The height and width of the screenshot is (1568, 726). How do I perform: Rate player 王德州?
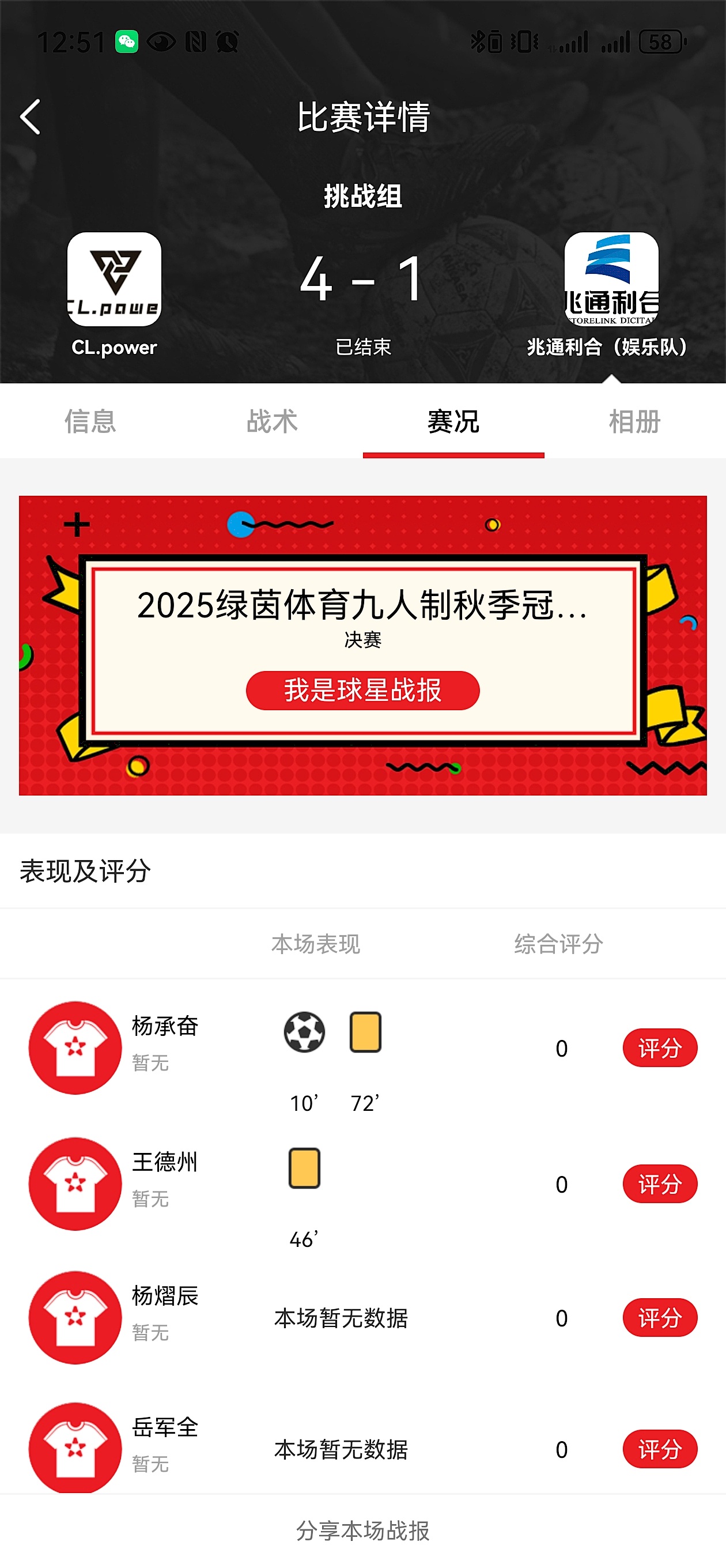click(660, 1184)
